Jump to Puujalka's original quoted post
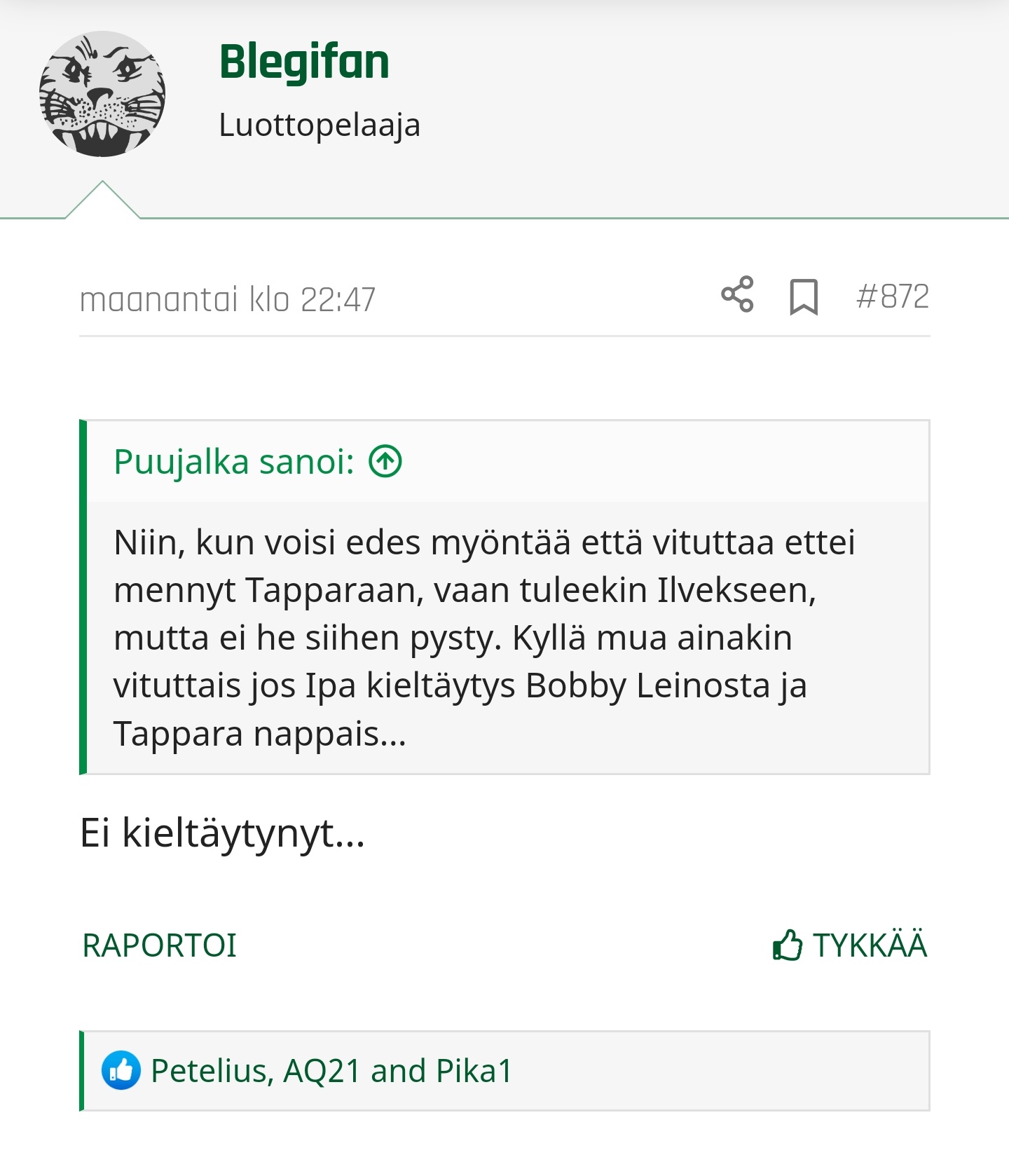Image resolution: width=1009 pixels, height=1176 pixels. (x=385, y=462)
